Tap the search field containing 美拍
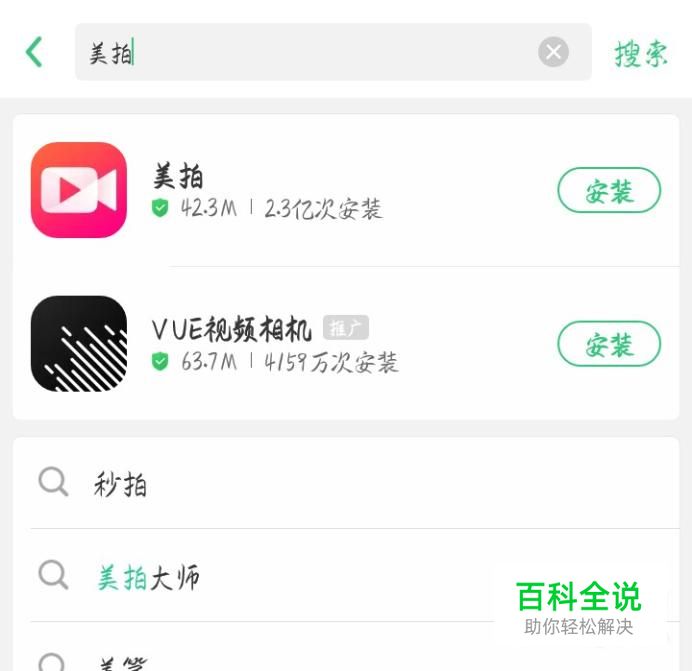Image resolution: width=692 pixels, height=671 pixels. (300, 52)
